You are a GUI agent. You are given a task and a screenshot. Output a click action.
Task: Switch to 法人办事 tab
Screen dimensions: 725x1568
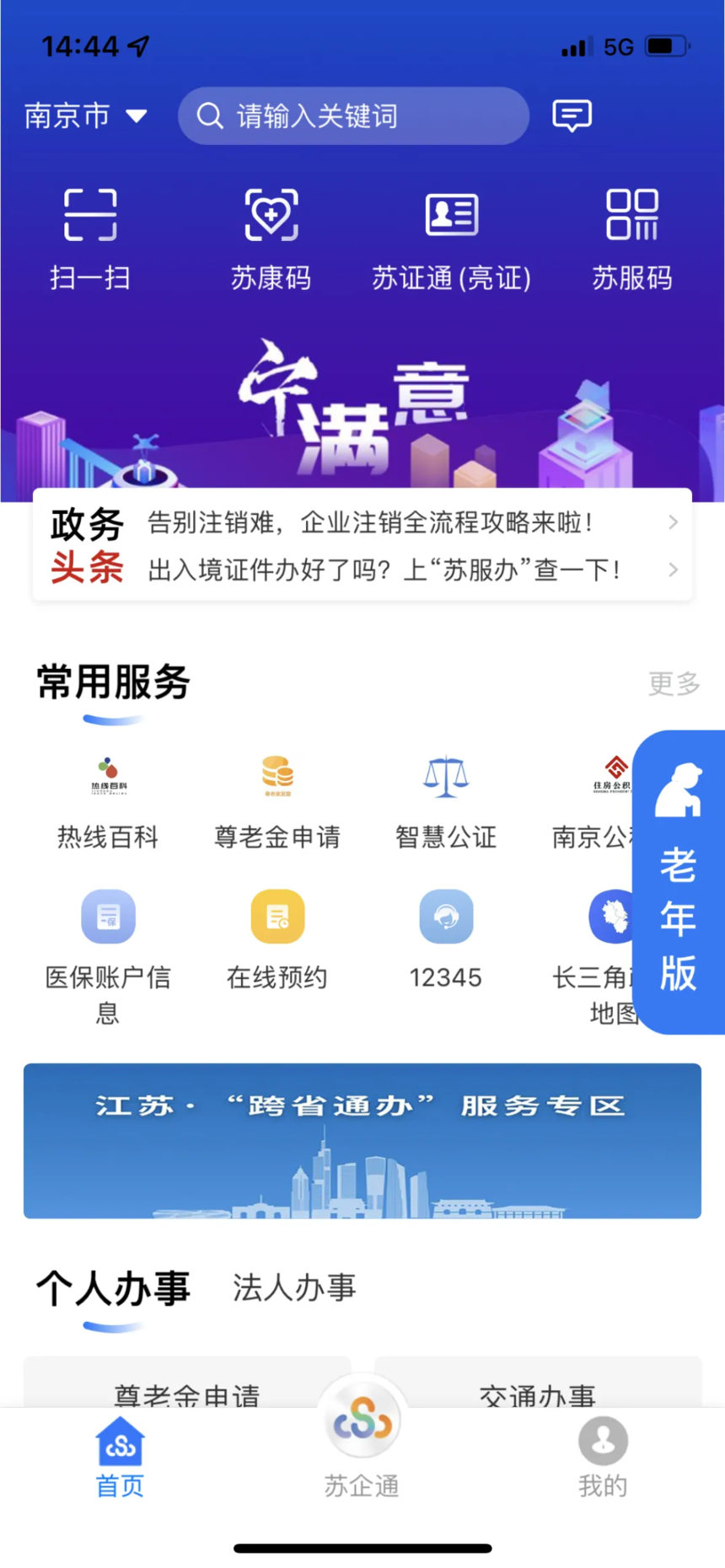click(x=294, y=1287)
